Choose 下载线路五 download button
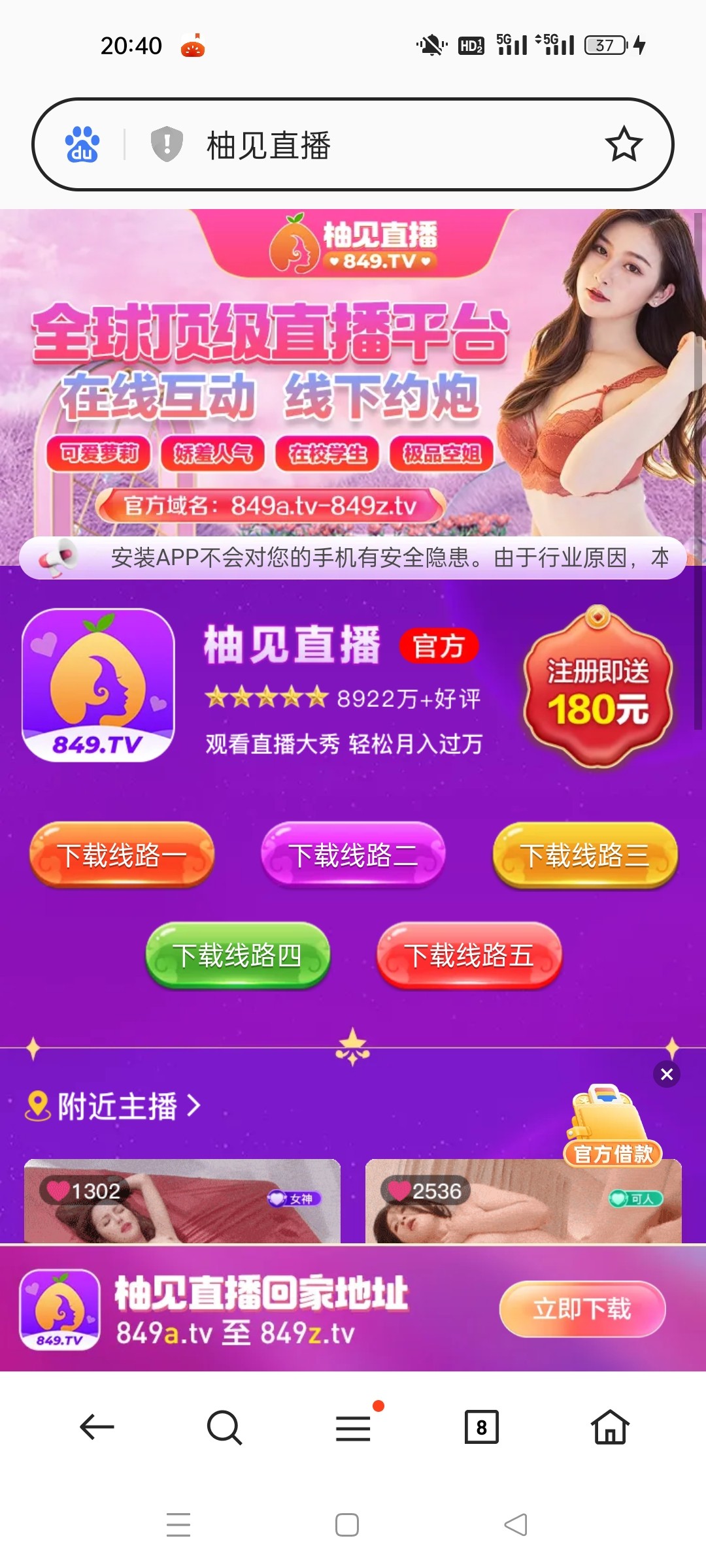This screenshot has height=1568, width=706. pyautogui.click(x=469, y=956)
